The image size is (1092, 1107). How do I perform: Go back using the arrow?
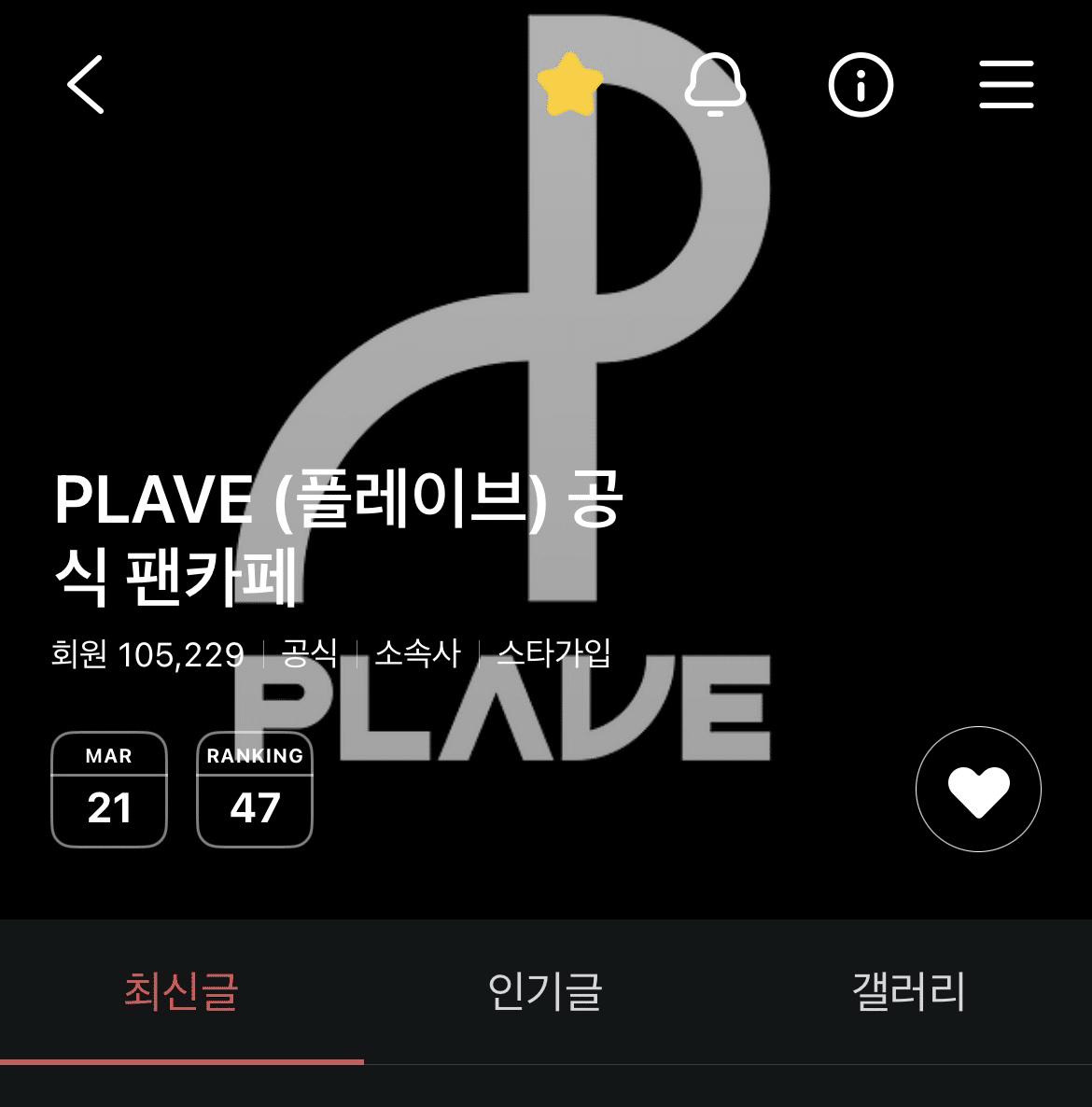pyautogui.click(x=85, y=85)
